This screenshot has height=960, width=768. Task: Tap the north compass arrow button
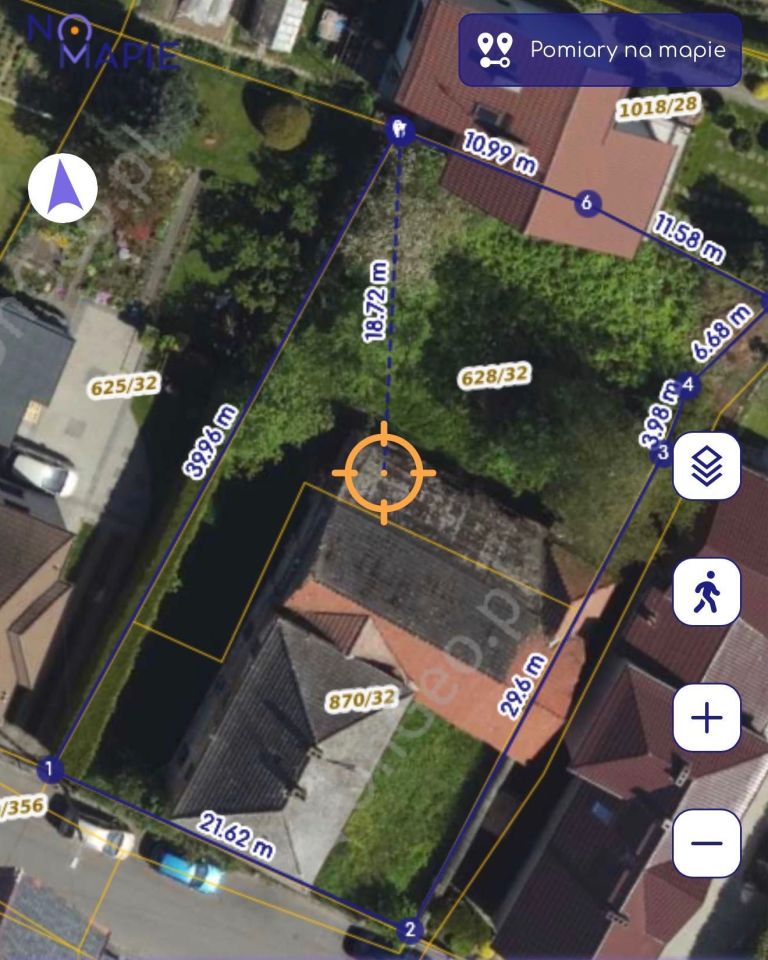[x=63, y=188]
